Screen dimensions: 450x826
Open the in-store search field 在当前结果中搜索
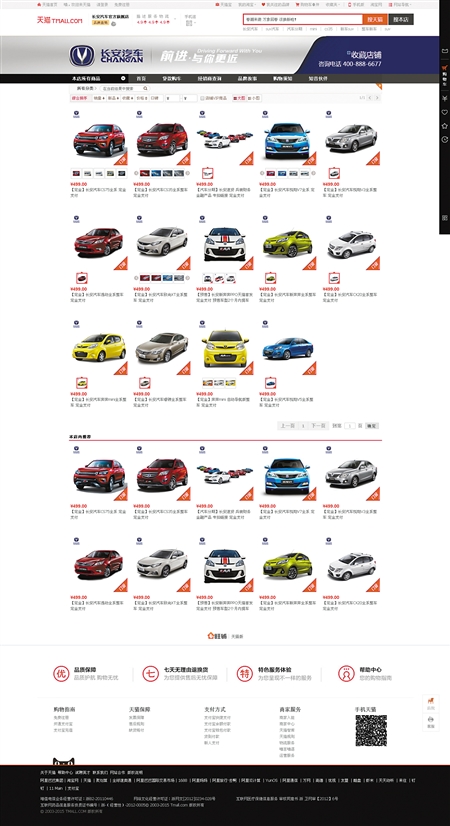pos(124,88)
